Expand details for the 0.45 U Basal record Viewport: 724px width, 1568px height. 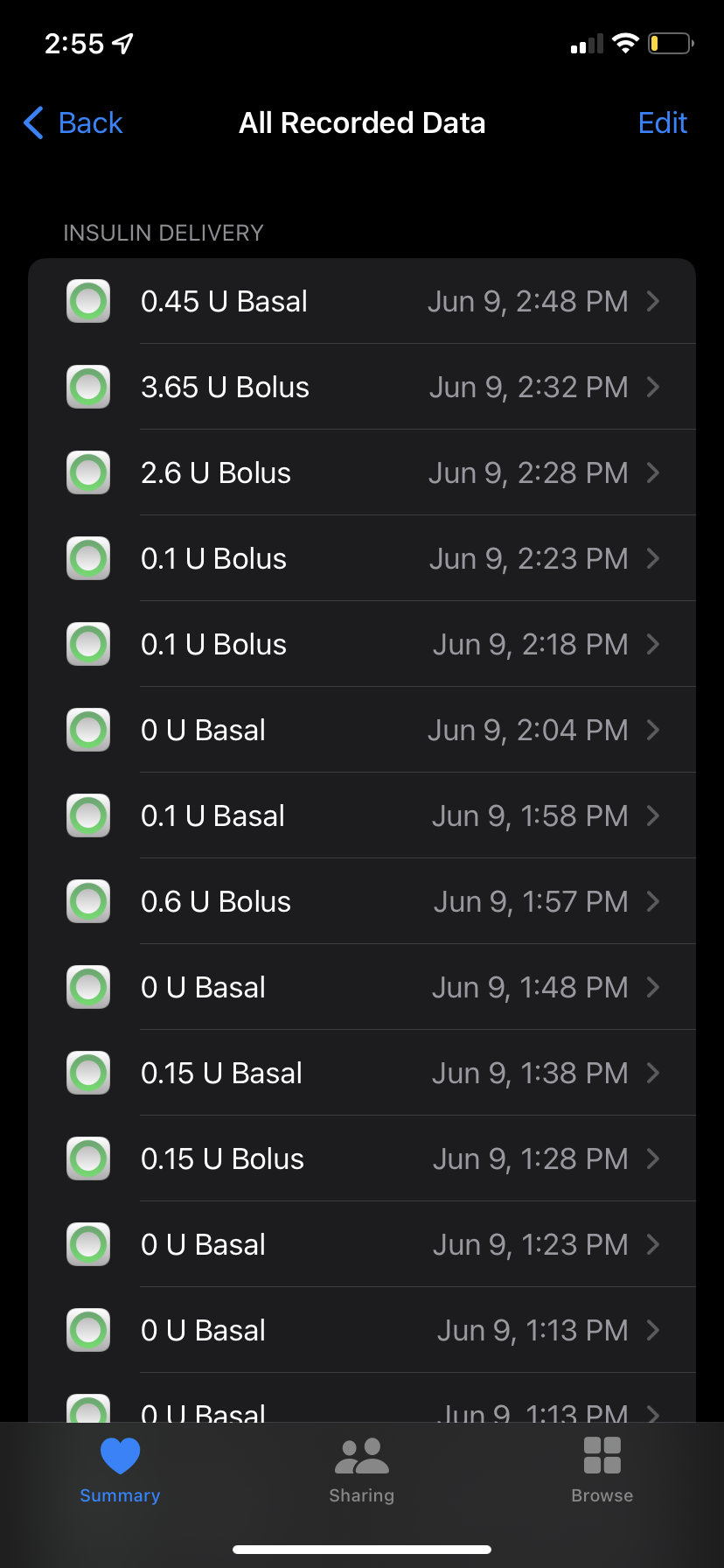pos(653,301)
